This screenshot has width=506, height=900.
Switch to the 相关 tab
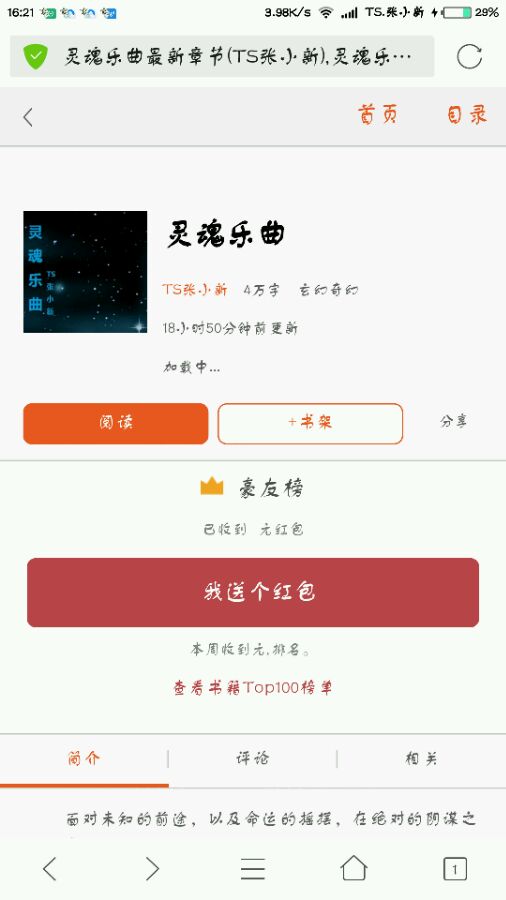point(422,759)
